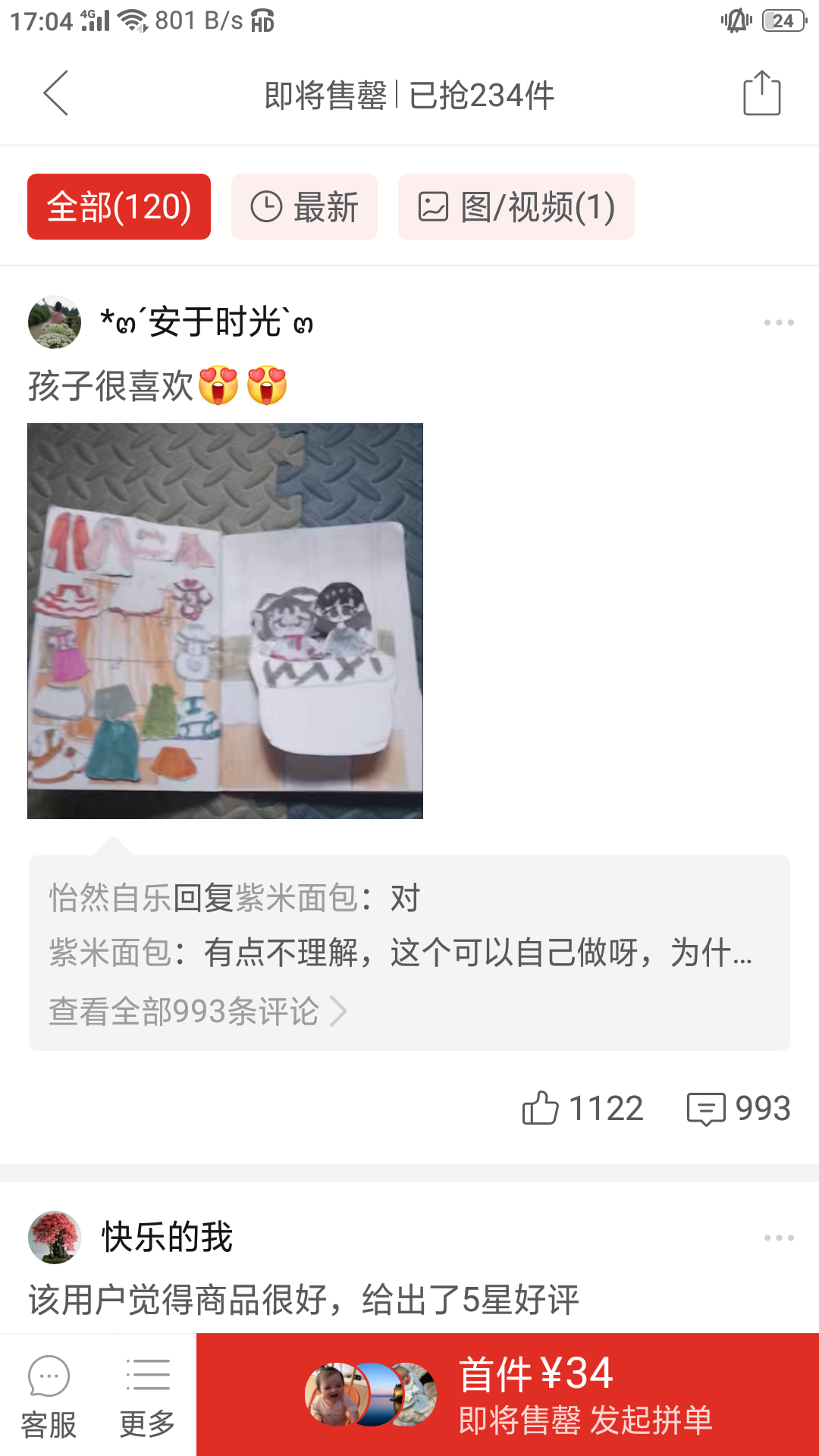View all 993 comments link
819x1456 pixels.
pyautogui.click(x=198, y=1012)
